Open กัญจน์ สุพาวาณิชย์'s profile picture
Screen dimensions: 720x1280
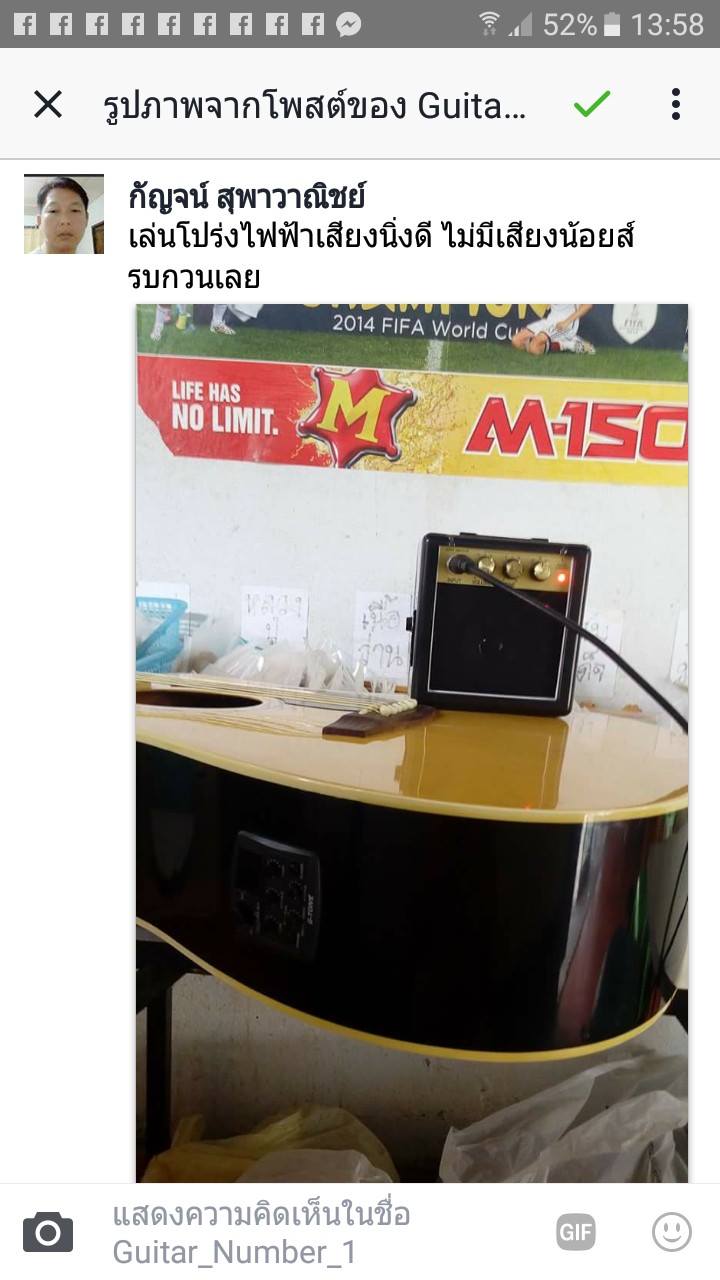[x=64, y=214]
